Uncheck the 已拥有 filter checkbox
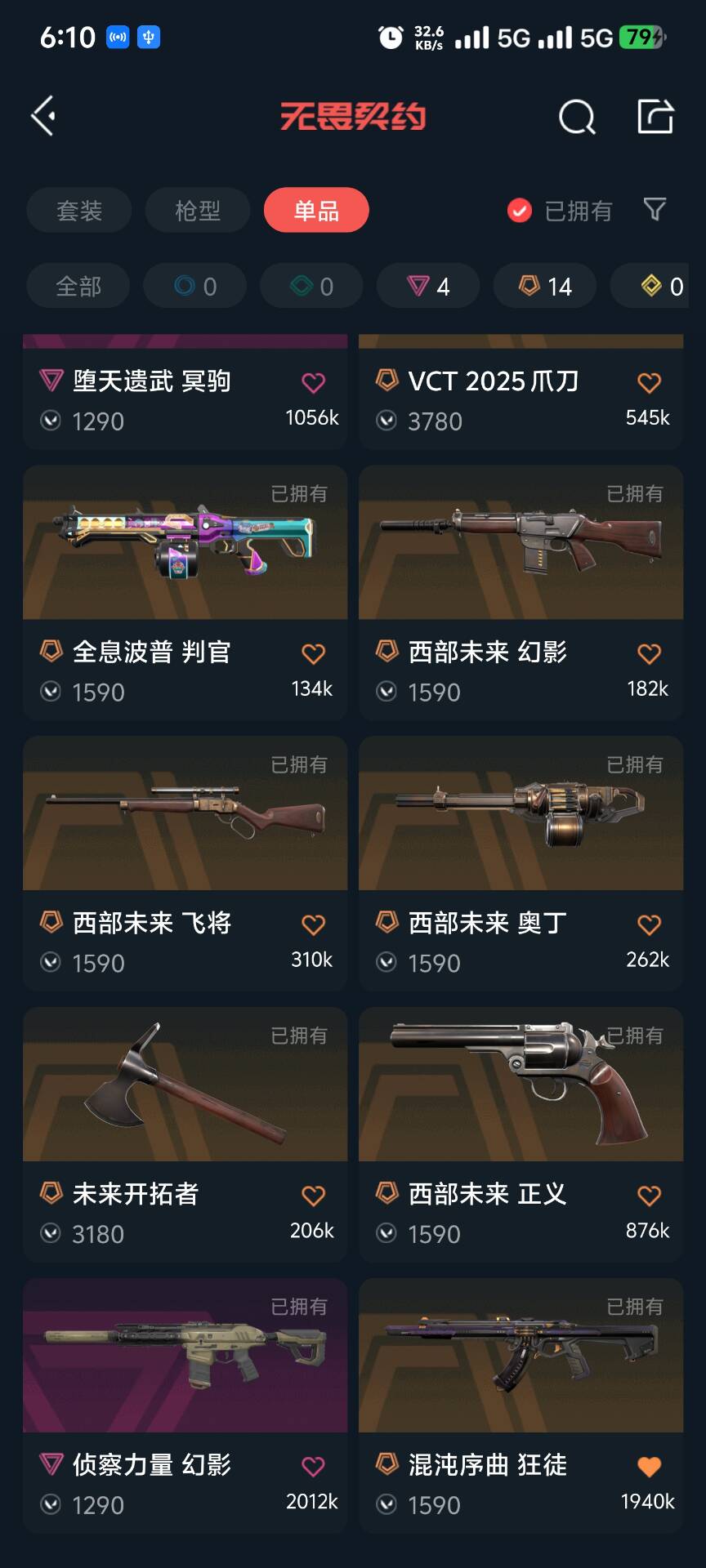 520,211
